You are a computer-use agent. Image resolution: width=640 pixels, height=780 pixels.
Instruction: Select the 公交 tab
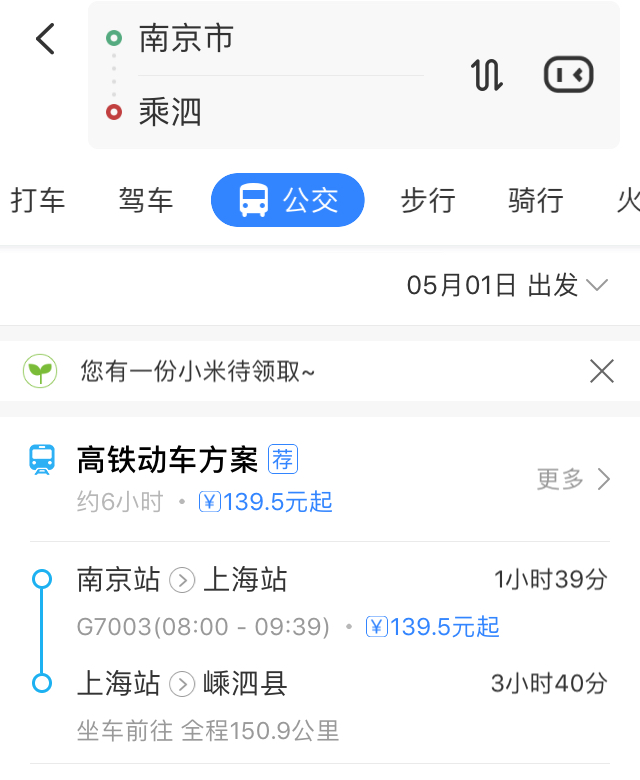(288, 200)
